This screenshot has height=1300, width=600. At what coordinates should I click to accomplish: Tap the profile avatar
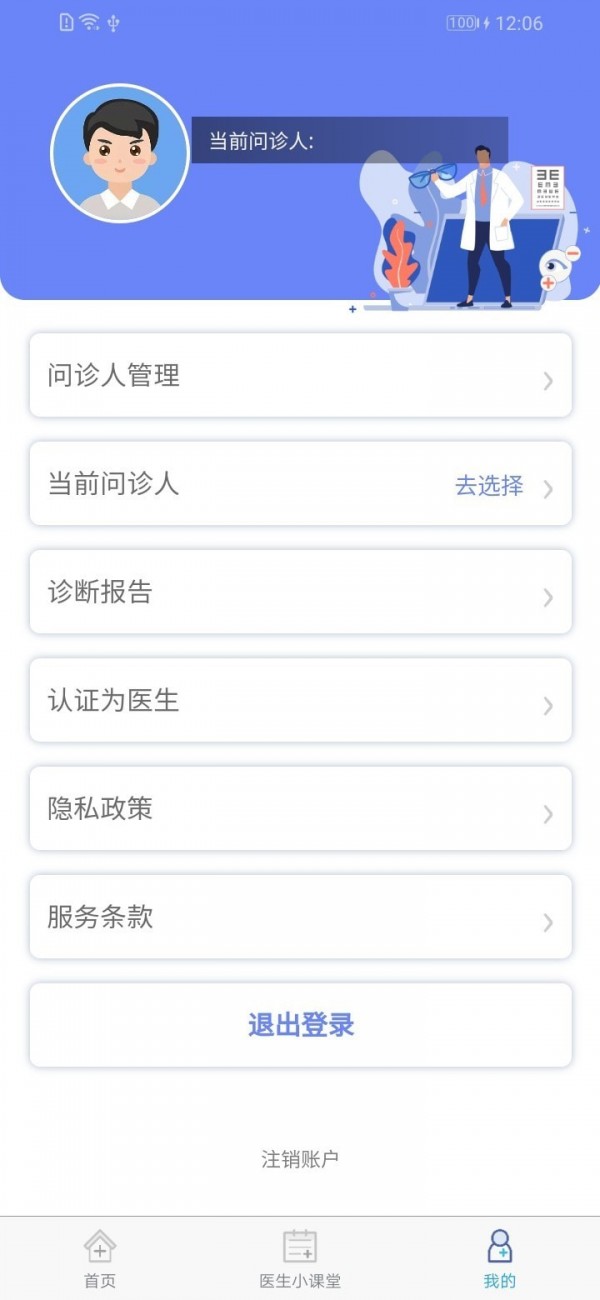(120, 153)
